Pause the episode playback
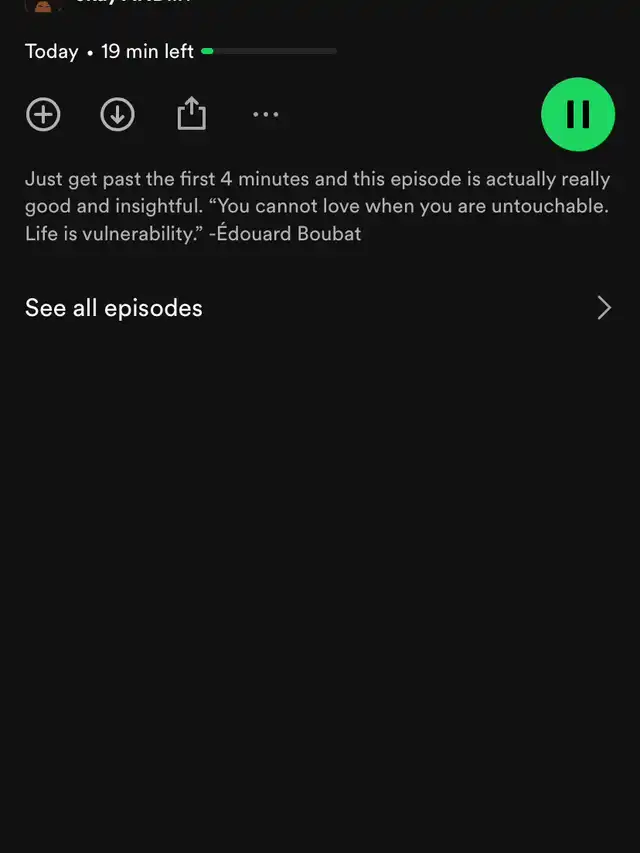Screen dimensions: 640x853 [577, 115]
